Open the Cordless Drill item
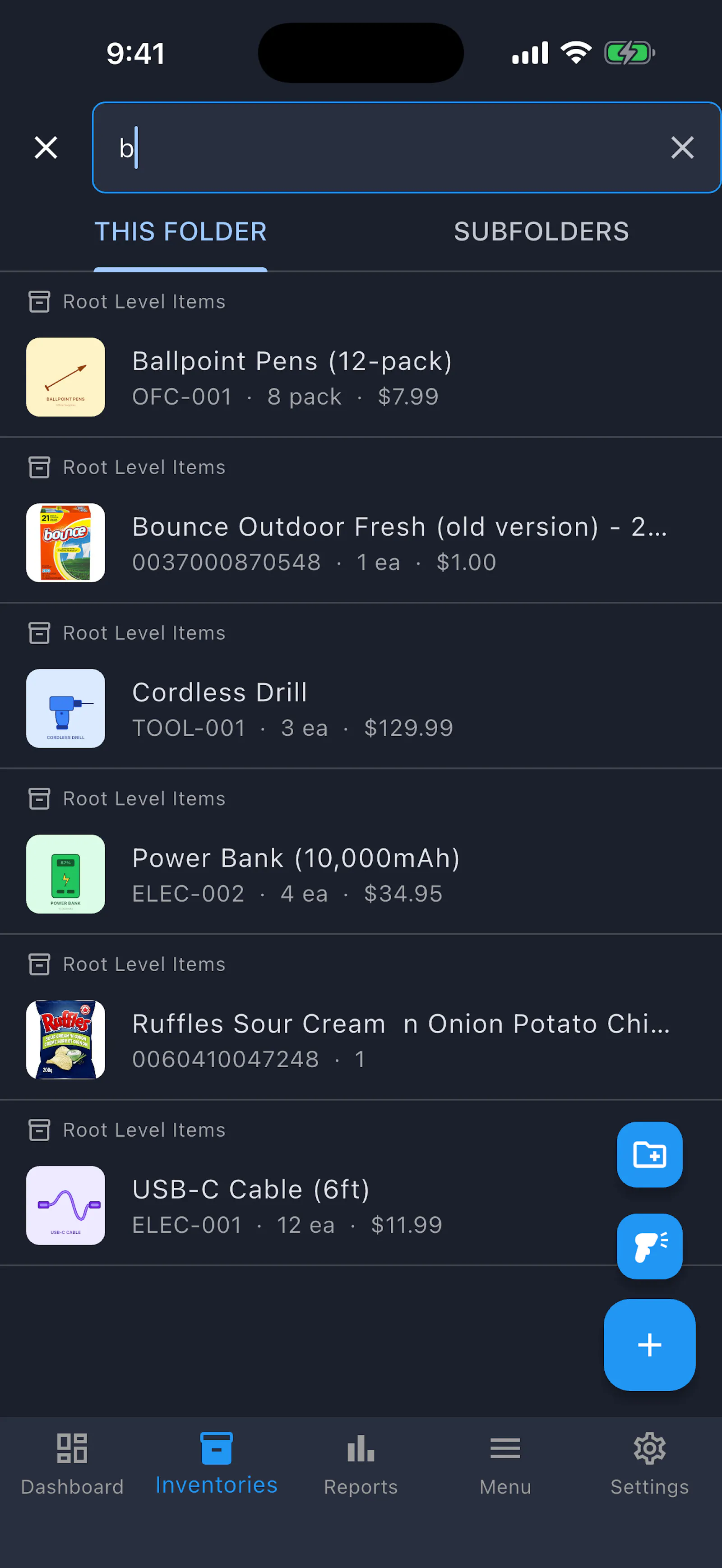Screen dimensions: 722x1568 361,708
